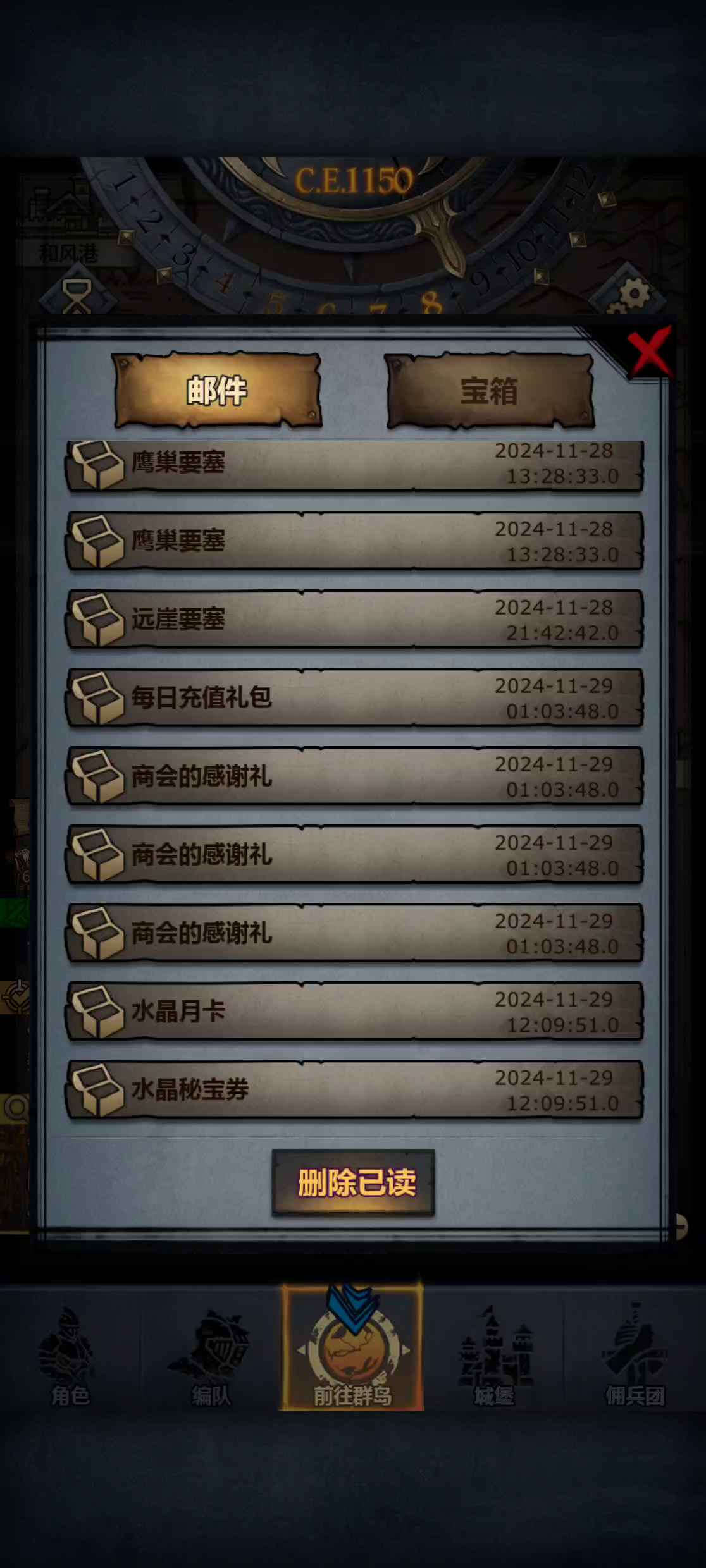Viewport: 706px width, 1568px height.
Task: Switch to the 宝箱 tab
Action: click(489, 391)
